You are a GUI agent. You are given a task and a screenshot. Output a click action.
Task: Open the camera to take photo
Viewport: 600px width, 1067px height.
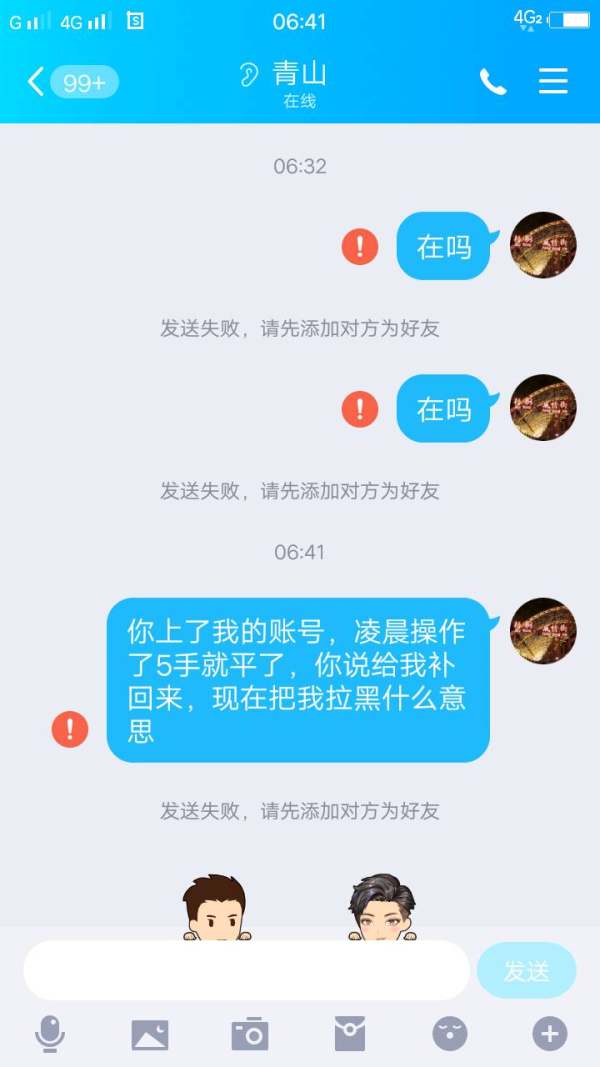tap(250, 1034)
